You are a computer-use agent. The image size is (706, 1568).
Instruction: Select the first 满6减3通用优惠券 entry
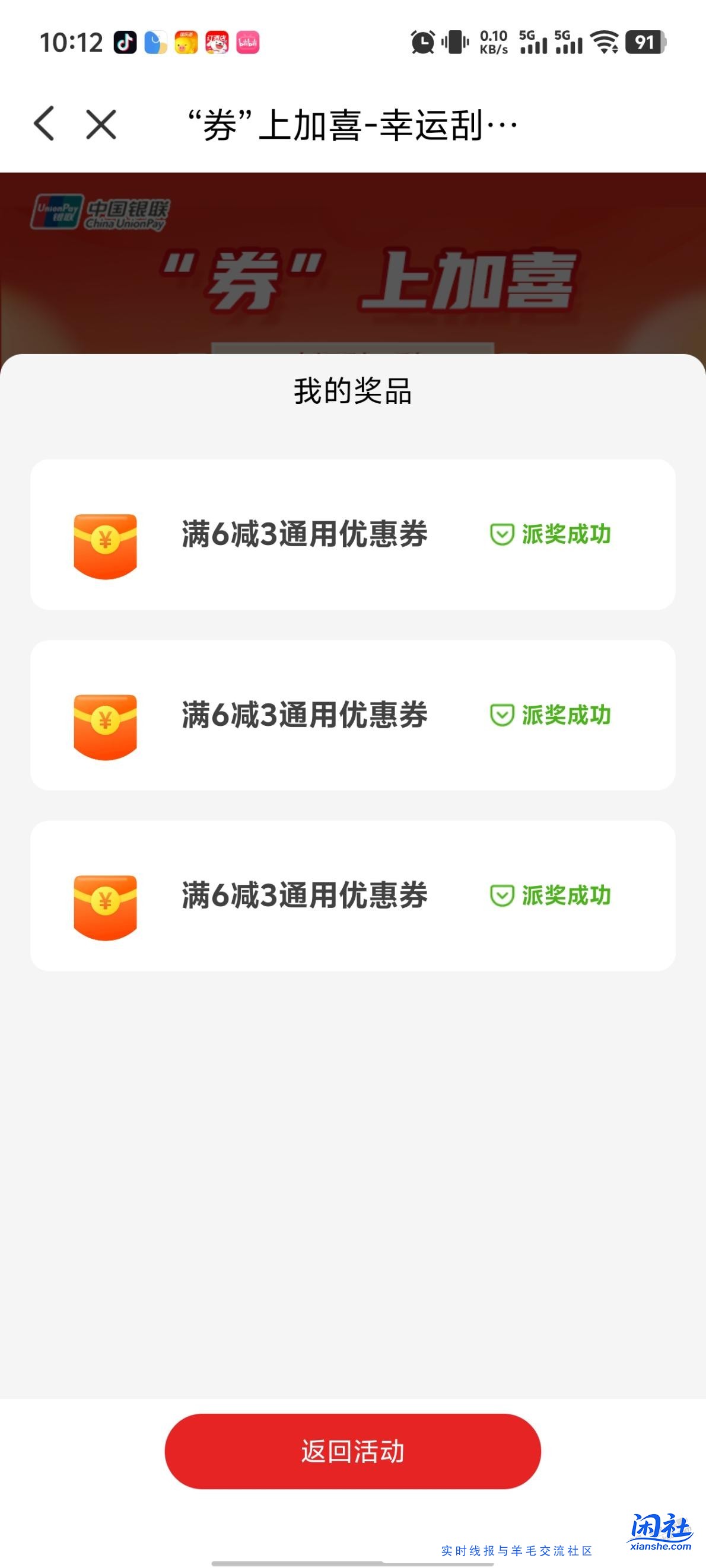[x=306, y=534]
